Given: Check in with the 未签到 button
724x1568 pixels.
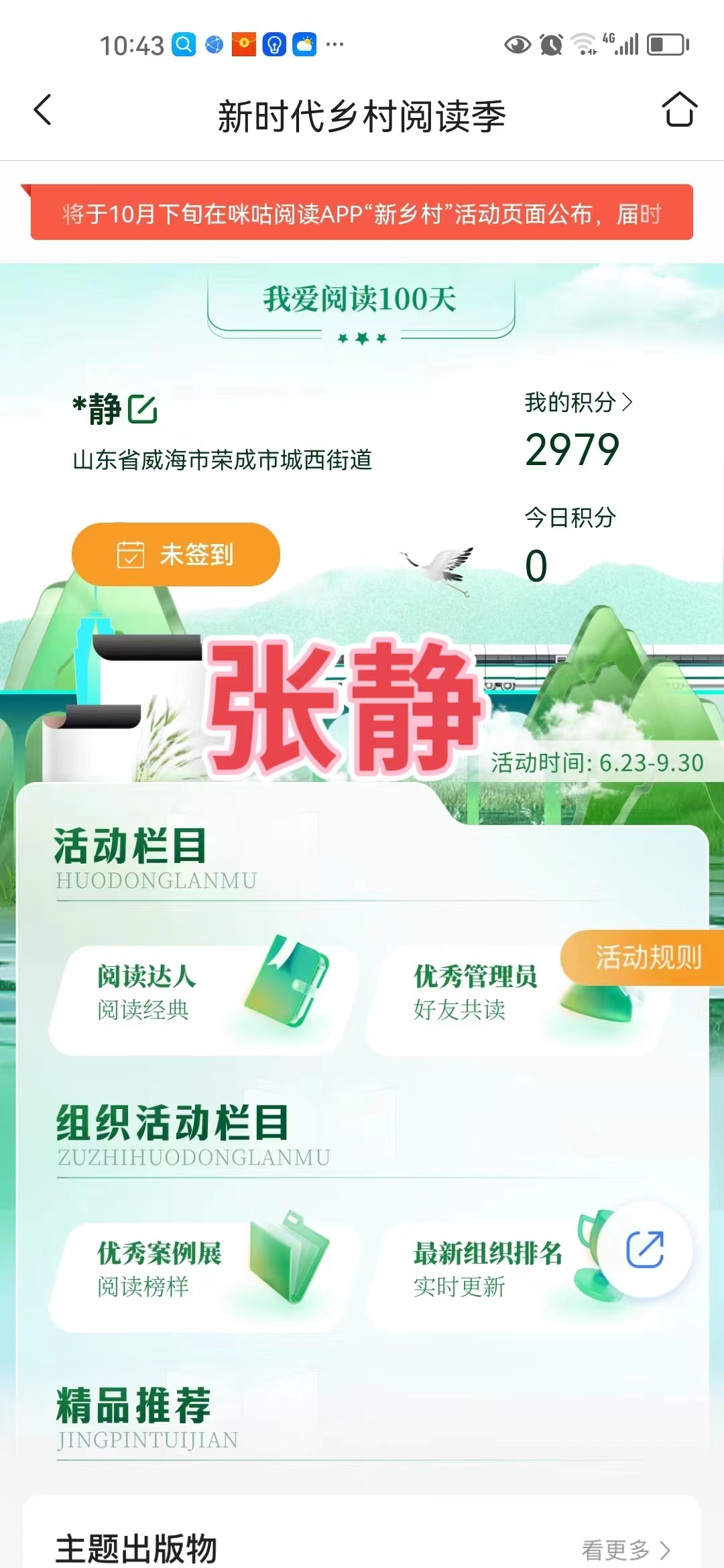Looking at the screenshot, I should coord(176,555).
